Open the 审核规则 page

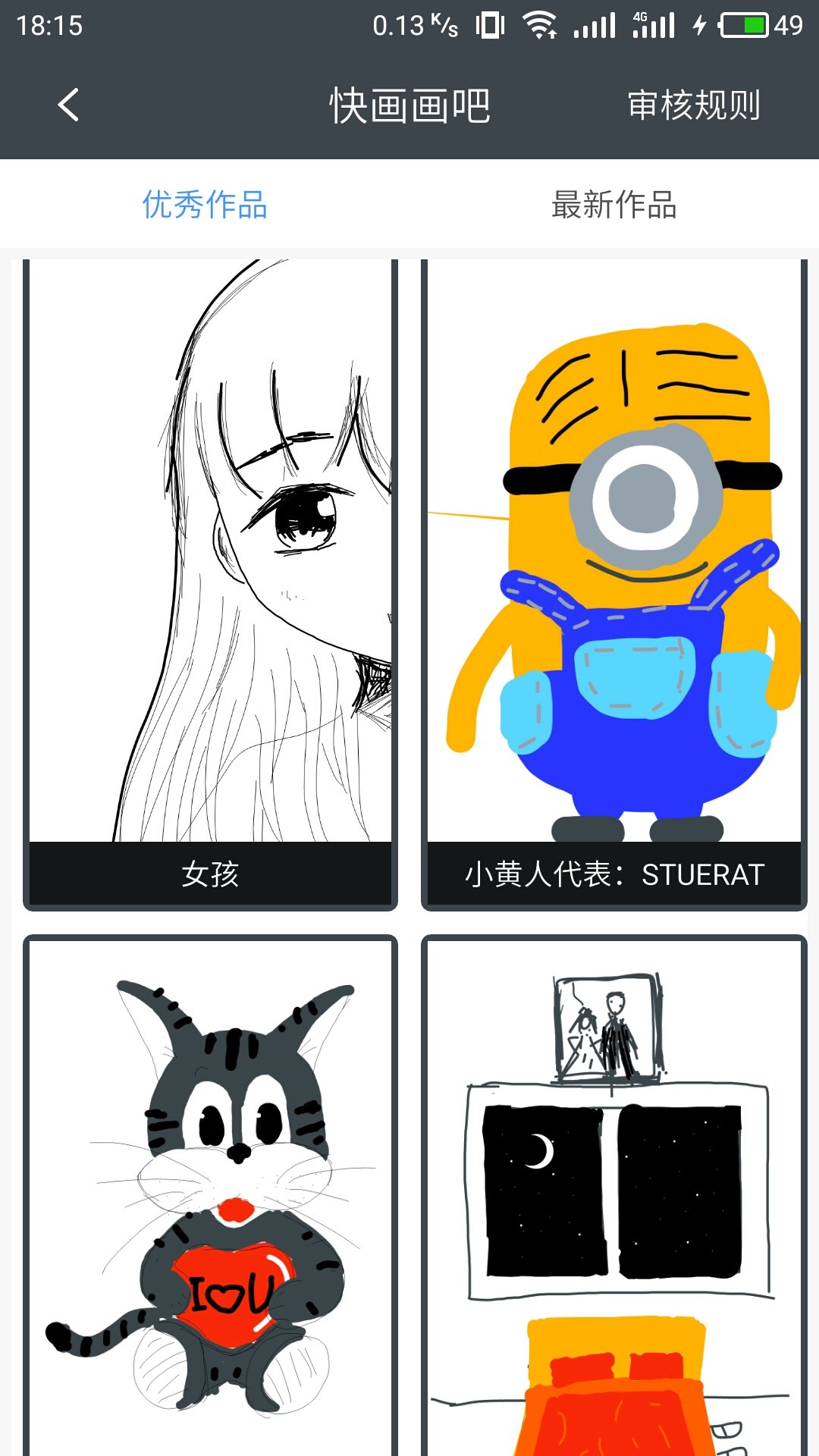click(x=692, y=105)
